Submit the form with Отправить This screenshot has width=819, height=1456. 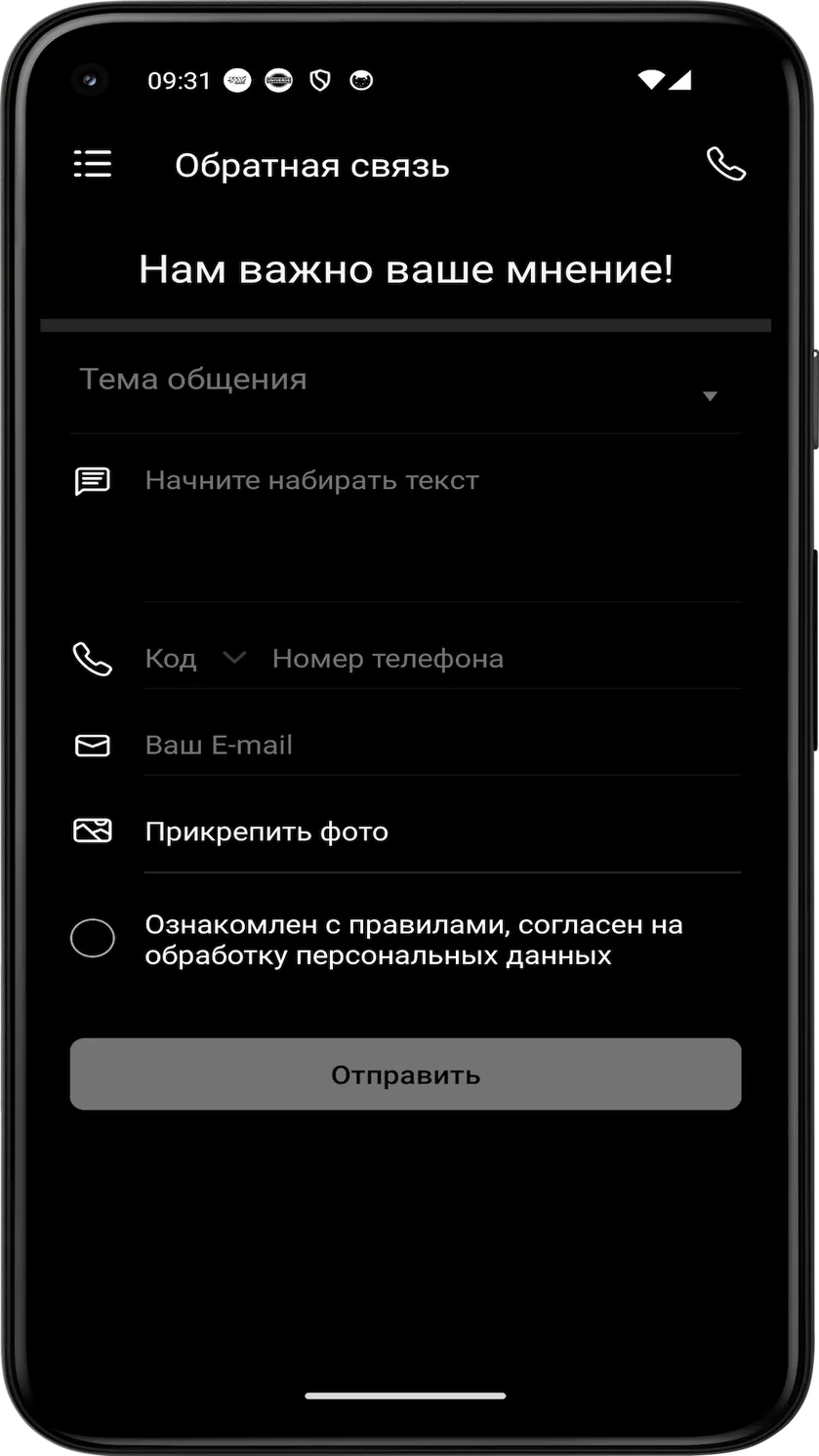[x=405, y=1074]
